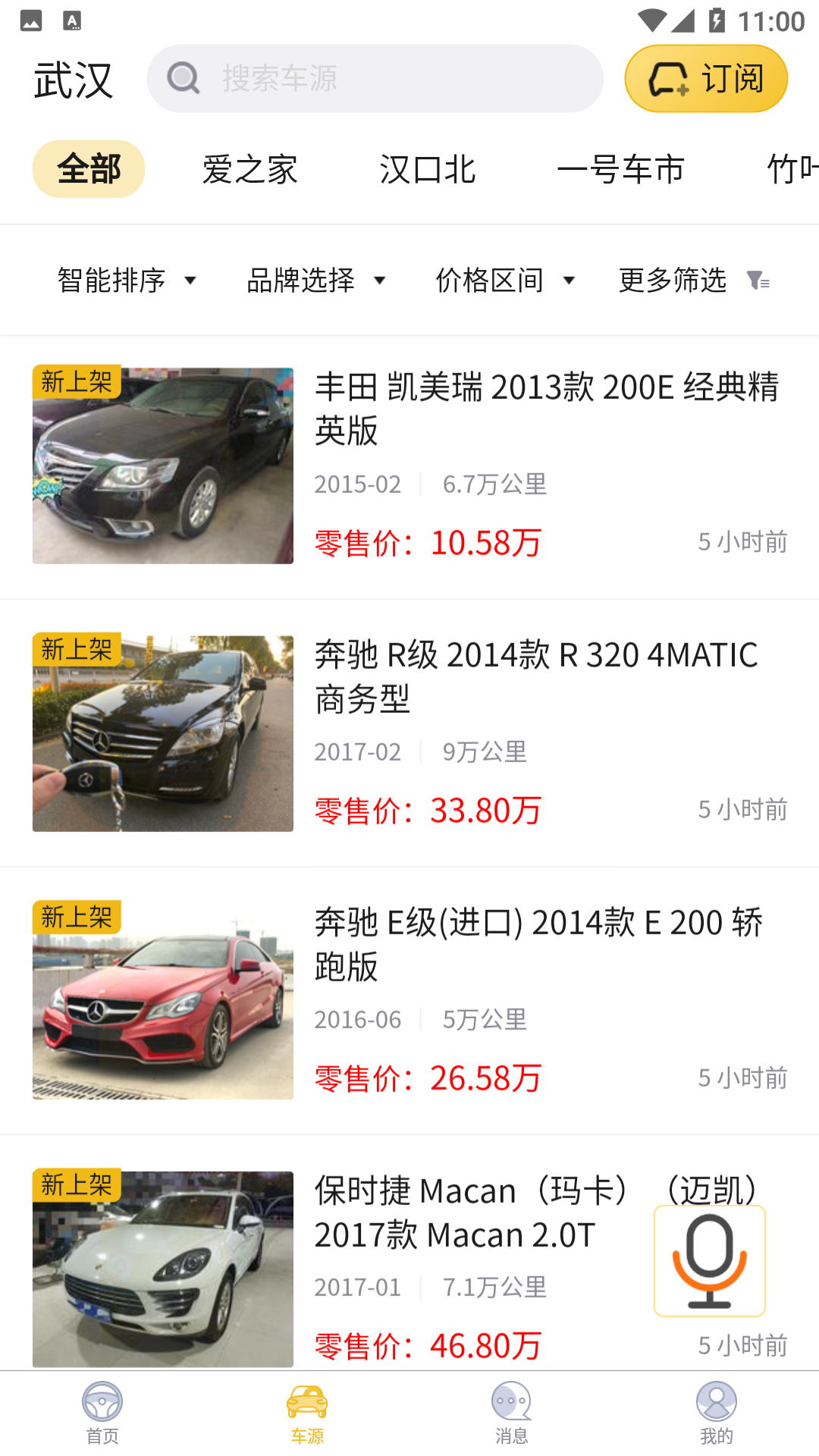Open the 丰田 凯美瑞 2013款 listing

tap(409, 466)
